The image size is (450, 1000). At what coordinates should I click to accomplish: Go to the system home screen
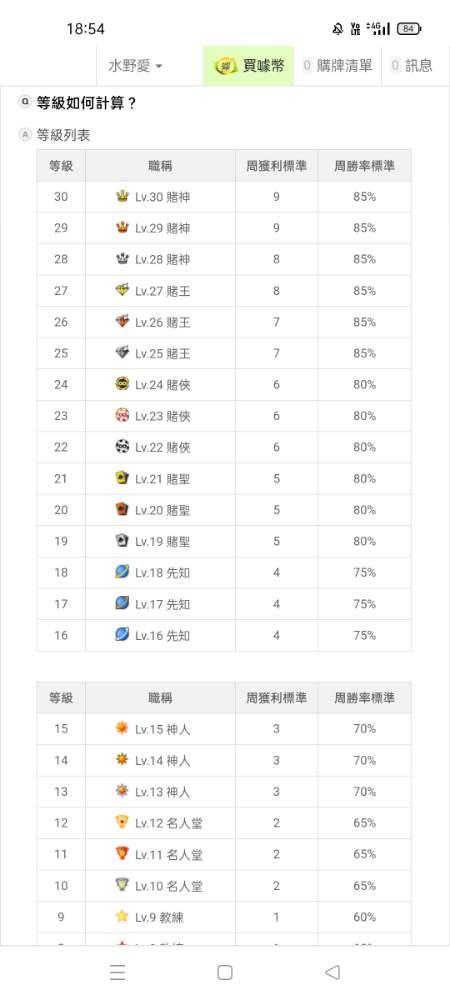pyautogui.click(x=224, y=972)
